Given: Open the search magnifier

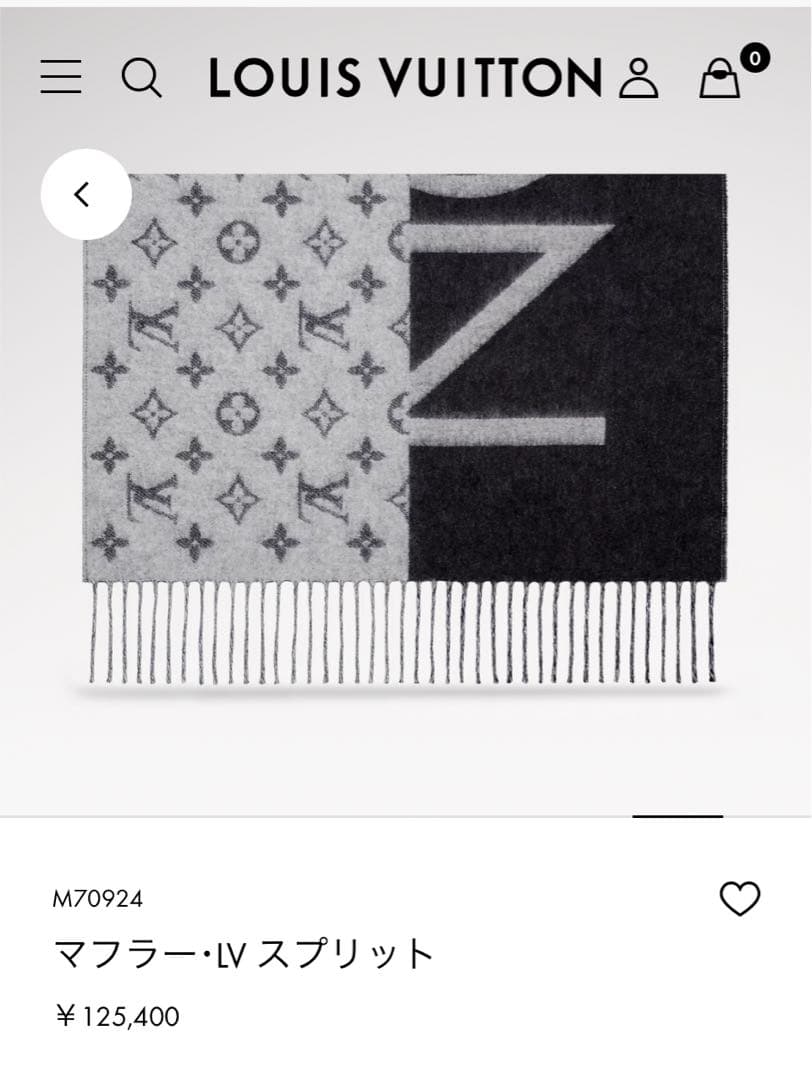Looking at the screenshot, I should coord(141,77).
